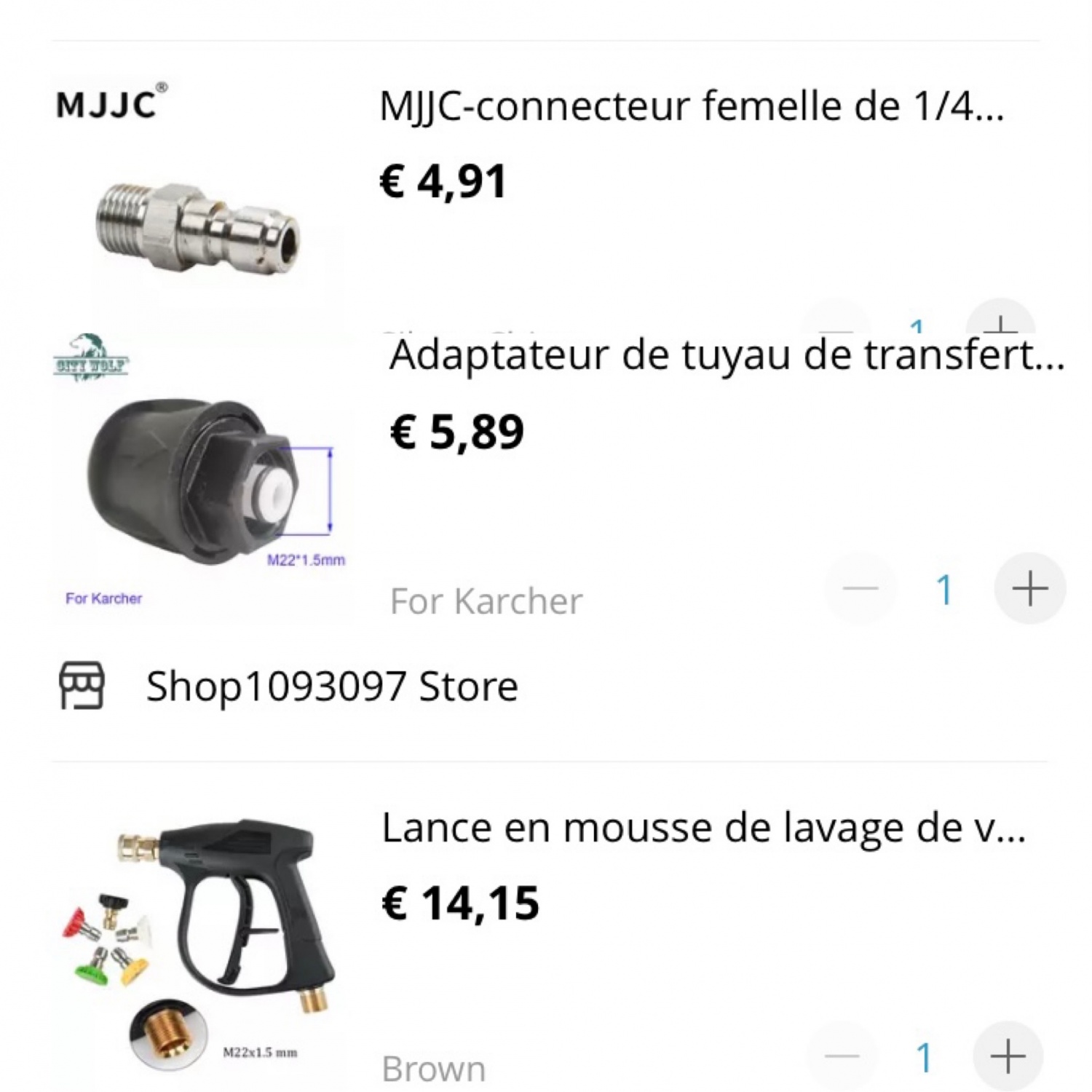Screen dimensions: 1092x1092
Task: Increase quantity of For Karcher adapter
Action: point(1030,588)
